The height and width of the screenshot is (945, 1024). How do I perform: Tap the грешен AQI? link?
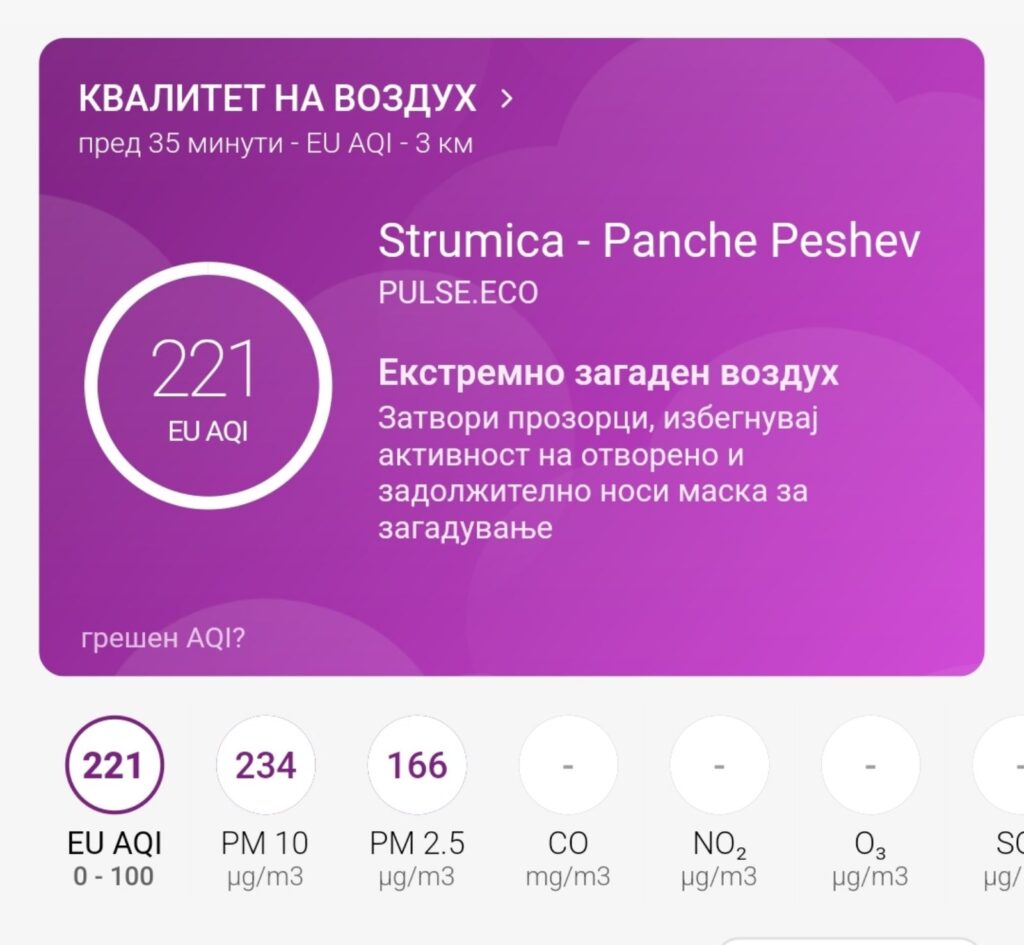pyautogui.click(x=162, y=638)
